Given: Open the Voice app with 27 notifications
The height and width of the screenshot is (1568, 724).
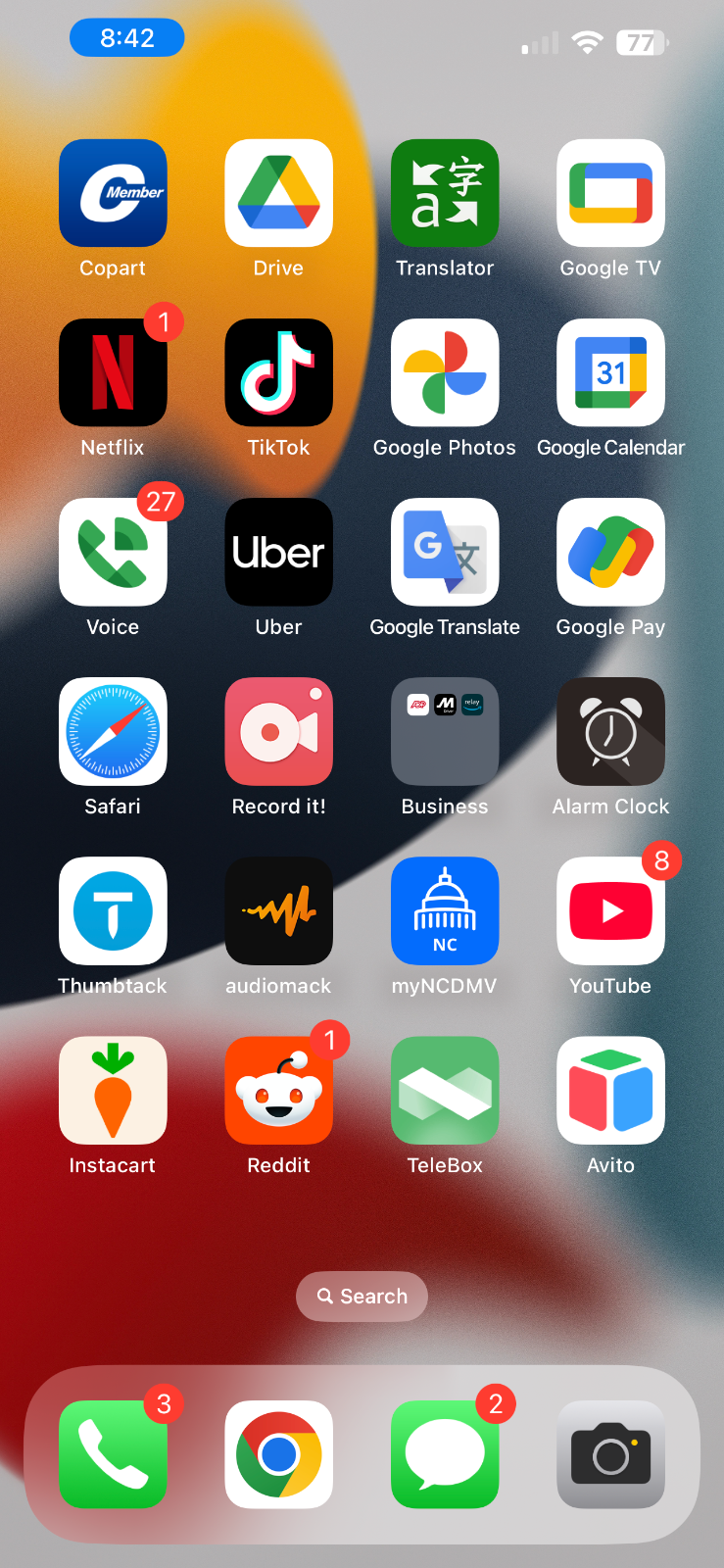Looking at the screenshot, I should tap(113, 552).
